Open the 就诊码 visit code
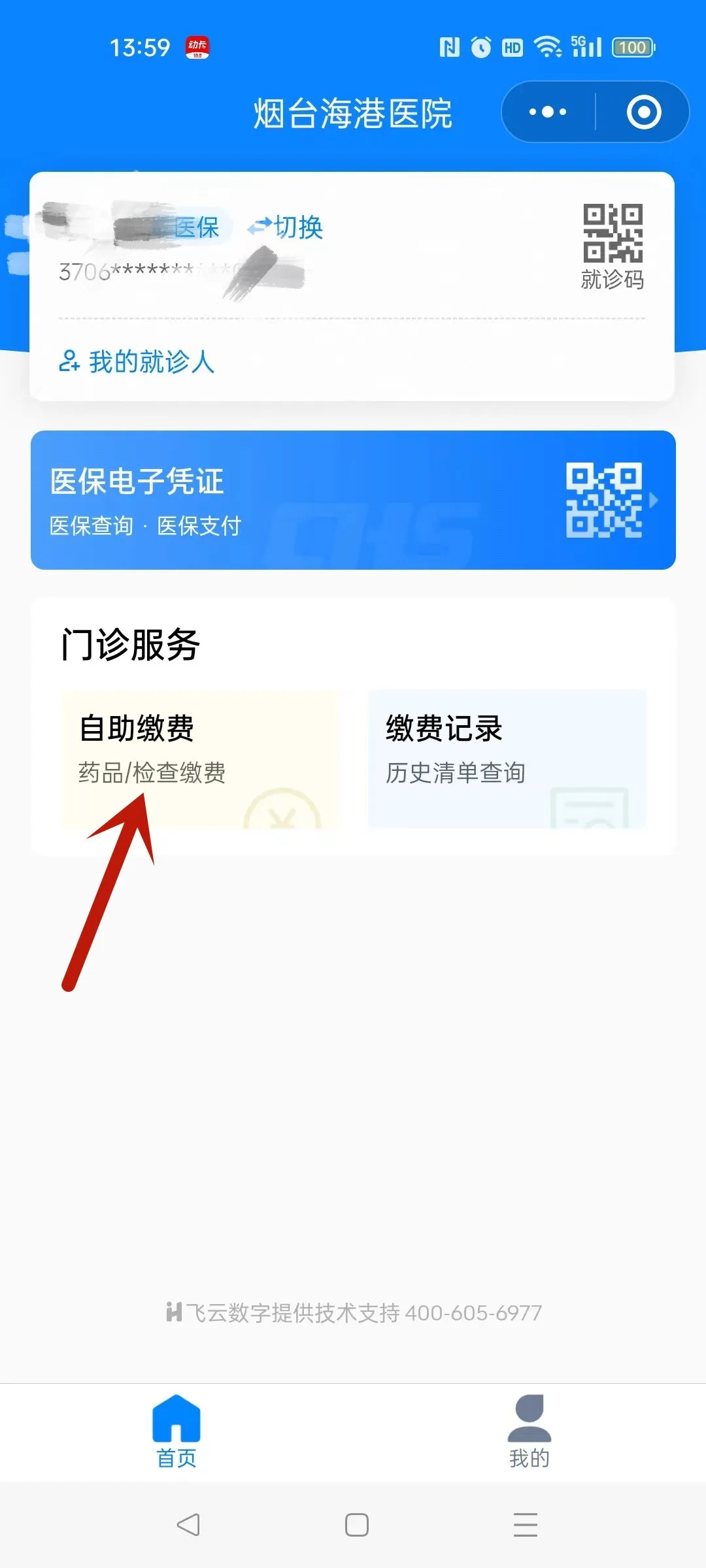The width and height of the screenshot is (706, 1568). click(613, 247)
